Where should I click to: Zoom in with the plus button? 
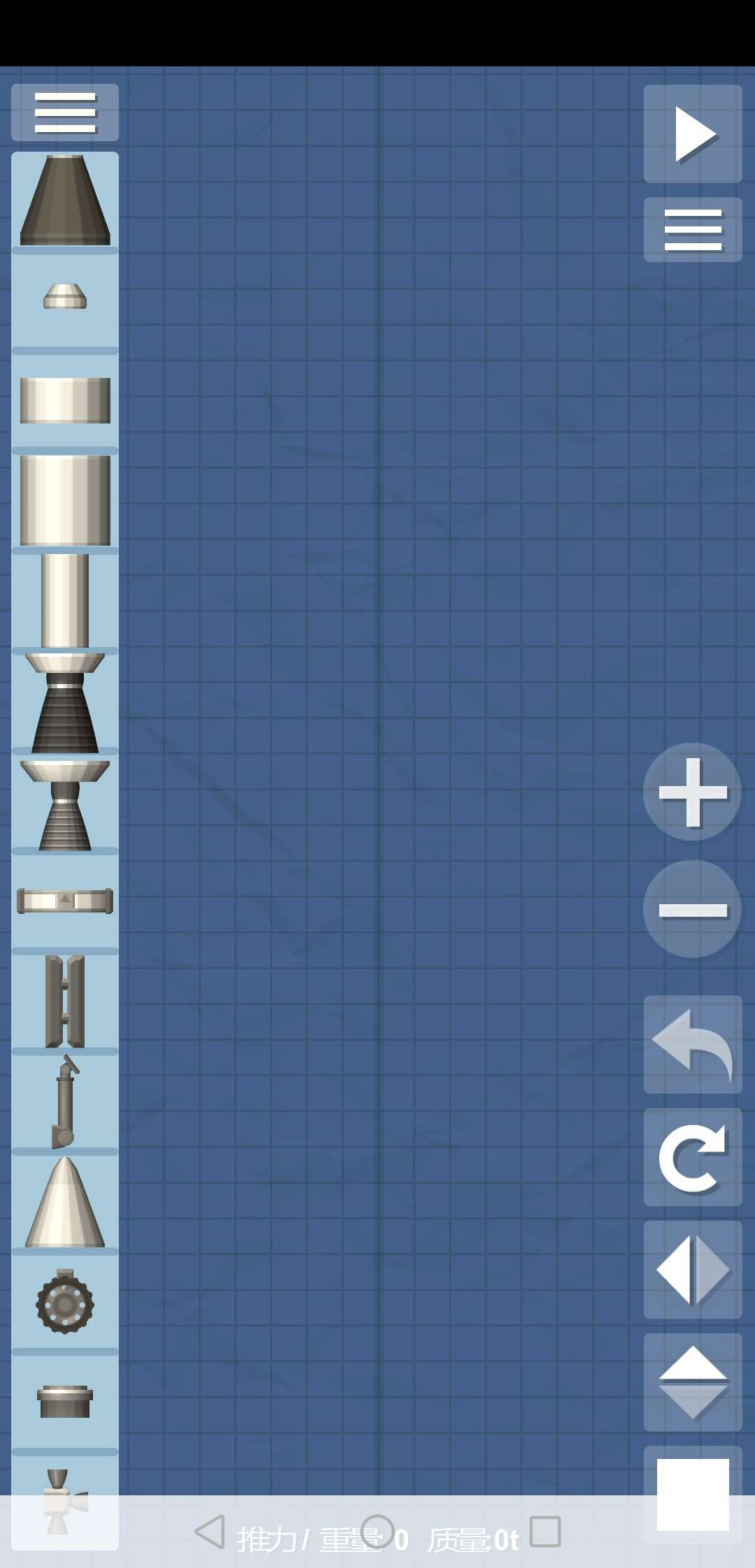click(x=692, y=792)
